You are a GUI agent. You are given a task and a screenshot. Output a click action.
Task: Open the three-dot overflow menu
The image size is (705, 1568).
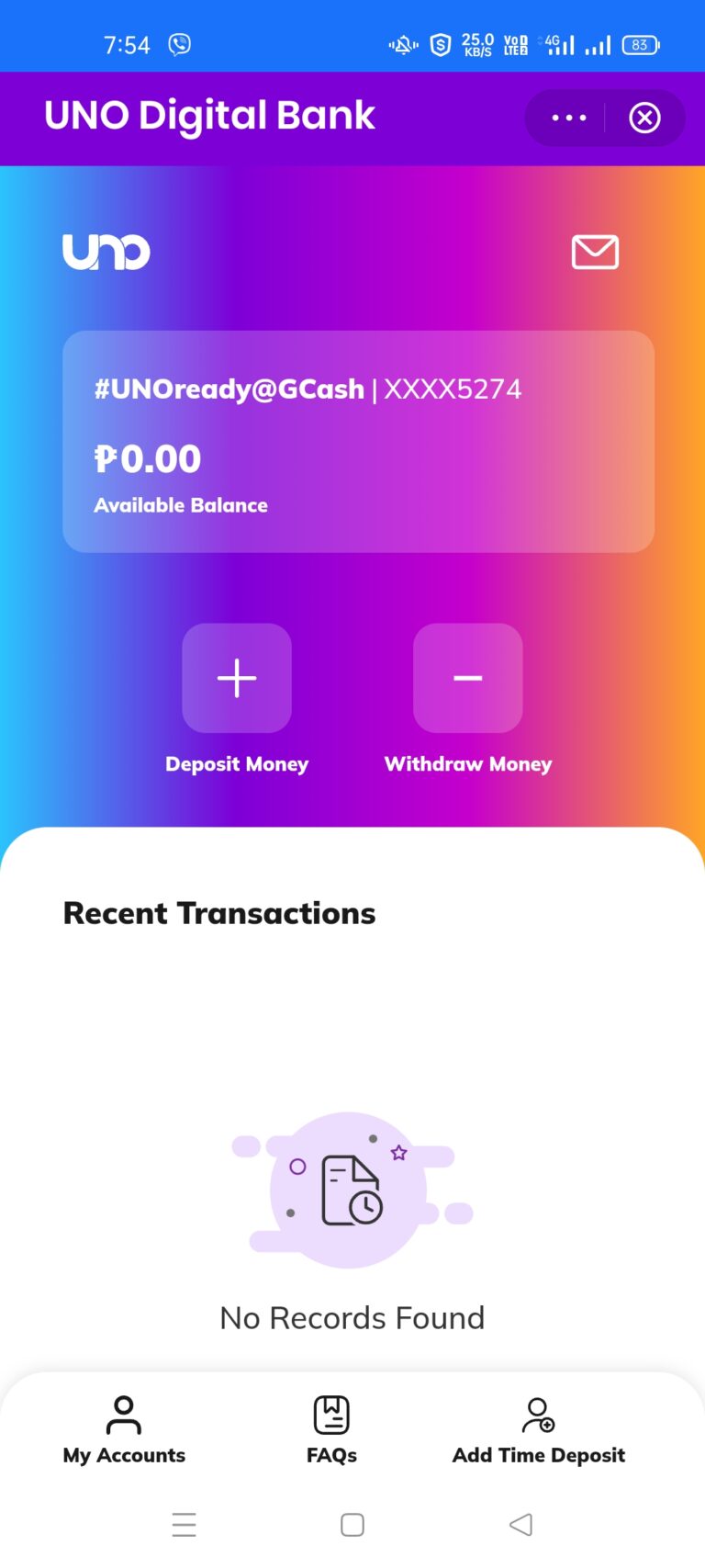(x=568, y=118)
